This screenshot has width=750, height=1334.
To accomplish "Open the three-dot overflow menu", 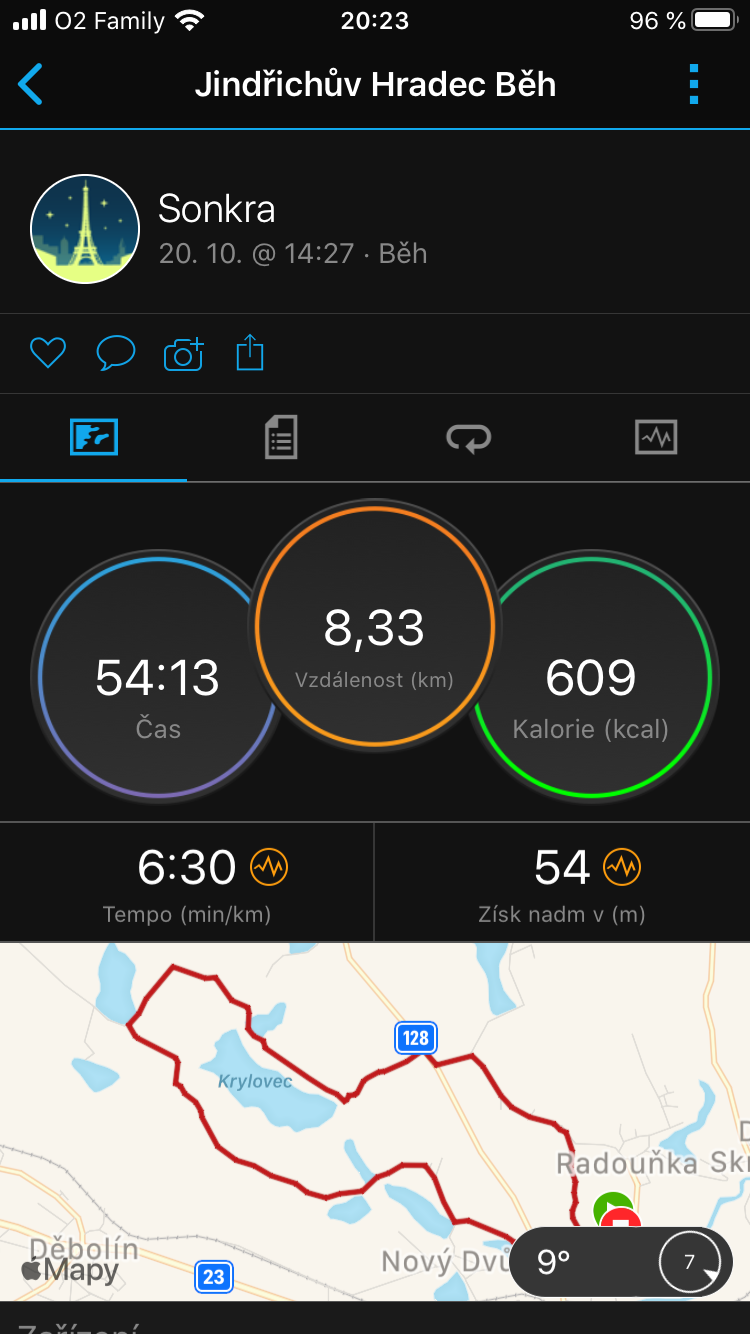I will pos(694,84).
